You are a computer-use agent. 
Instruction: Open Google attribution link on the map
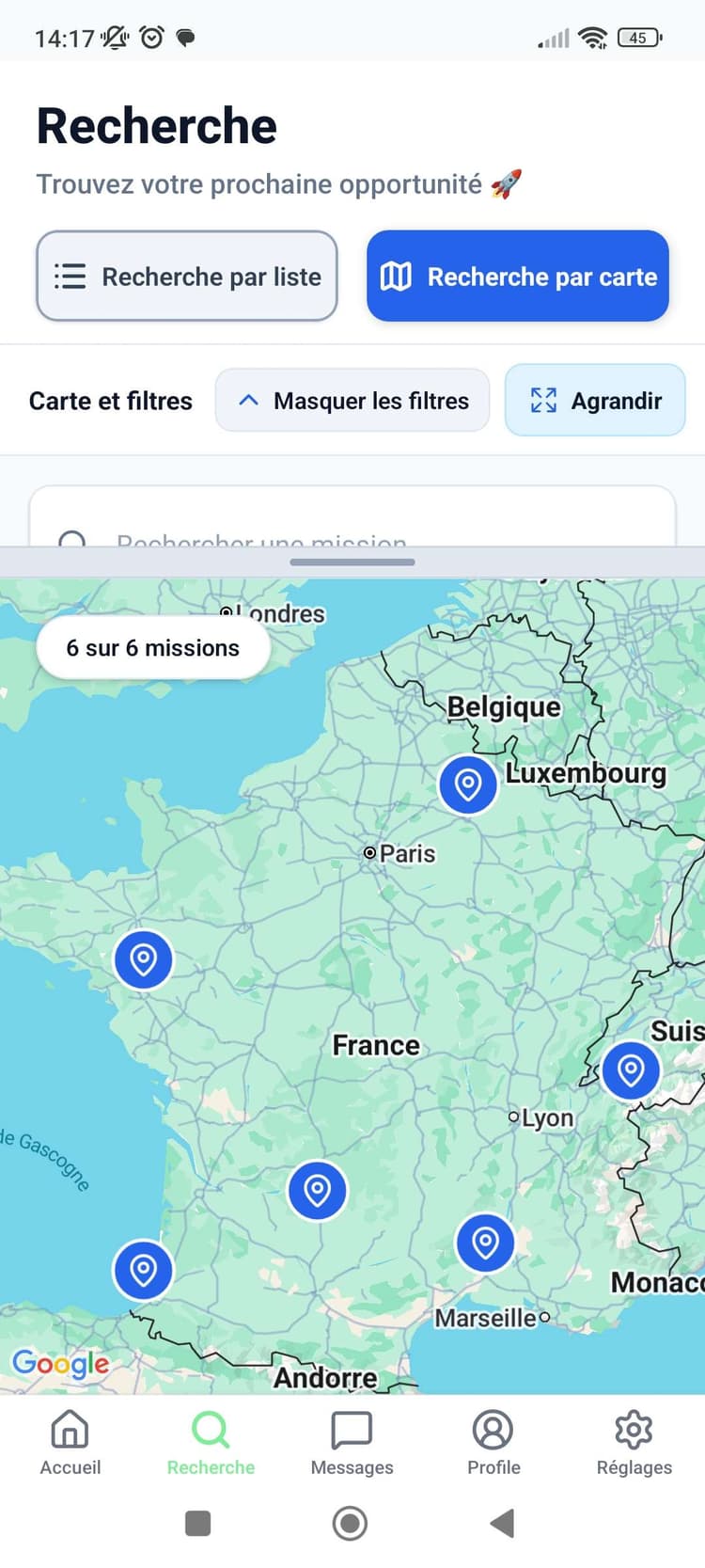60,1364
